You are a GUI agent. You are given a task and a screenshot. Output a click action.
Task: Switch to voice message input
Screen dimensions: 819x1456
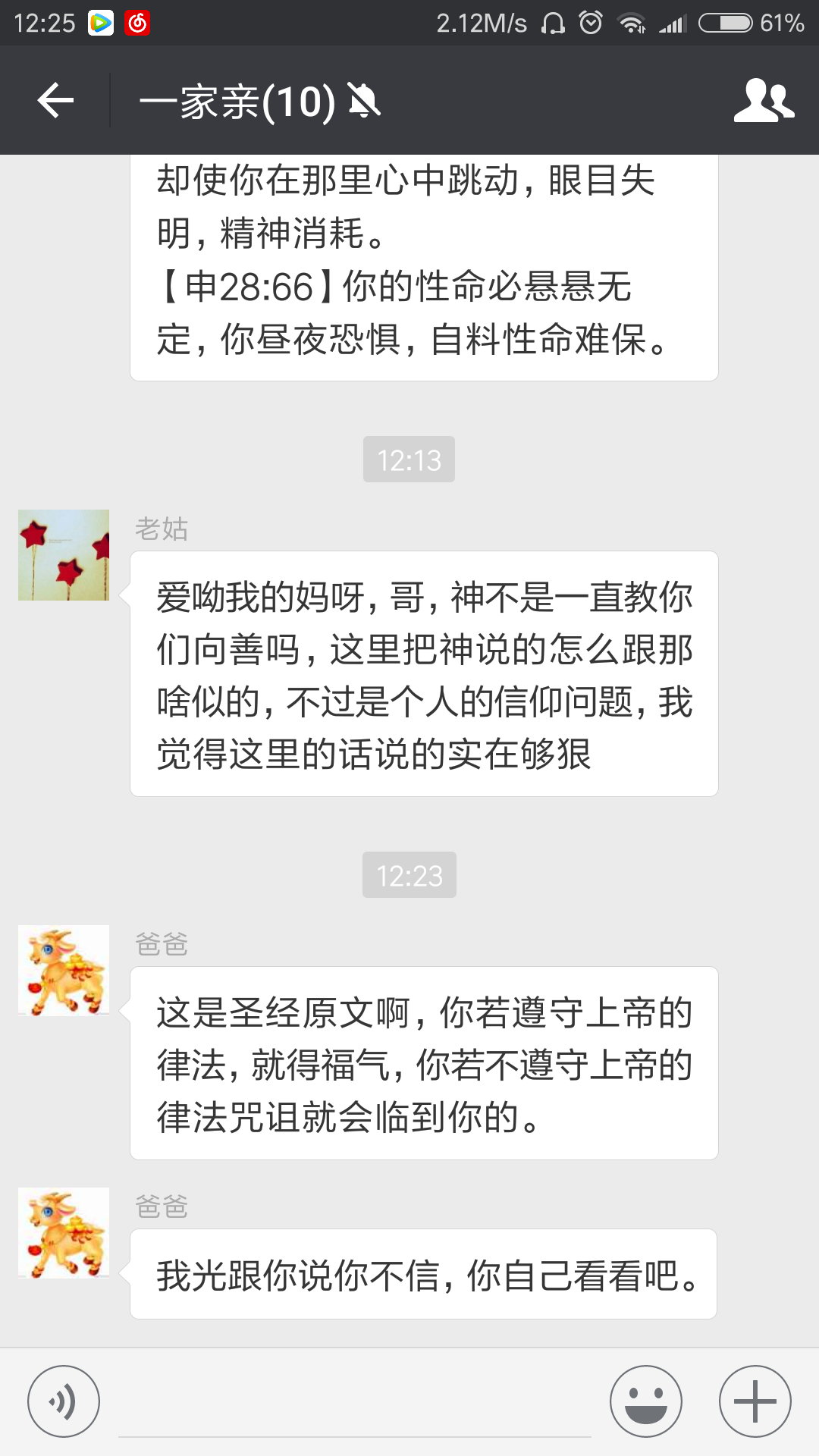[x=64, y=1401]
